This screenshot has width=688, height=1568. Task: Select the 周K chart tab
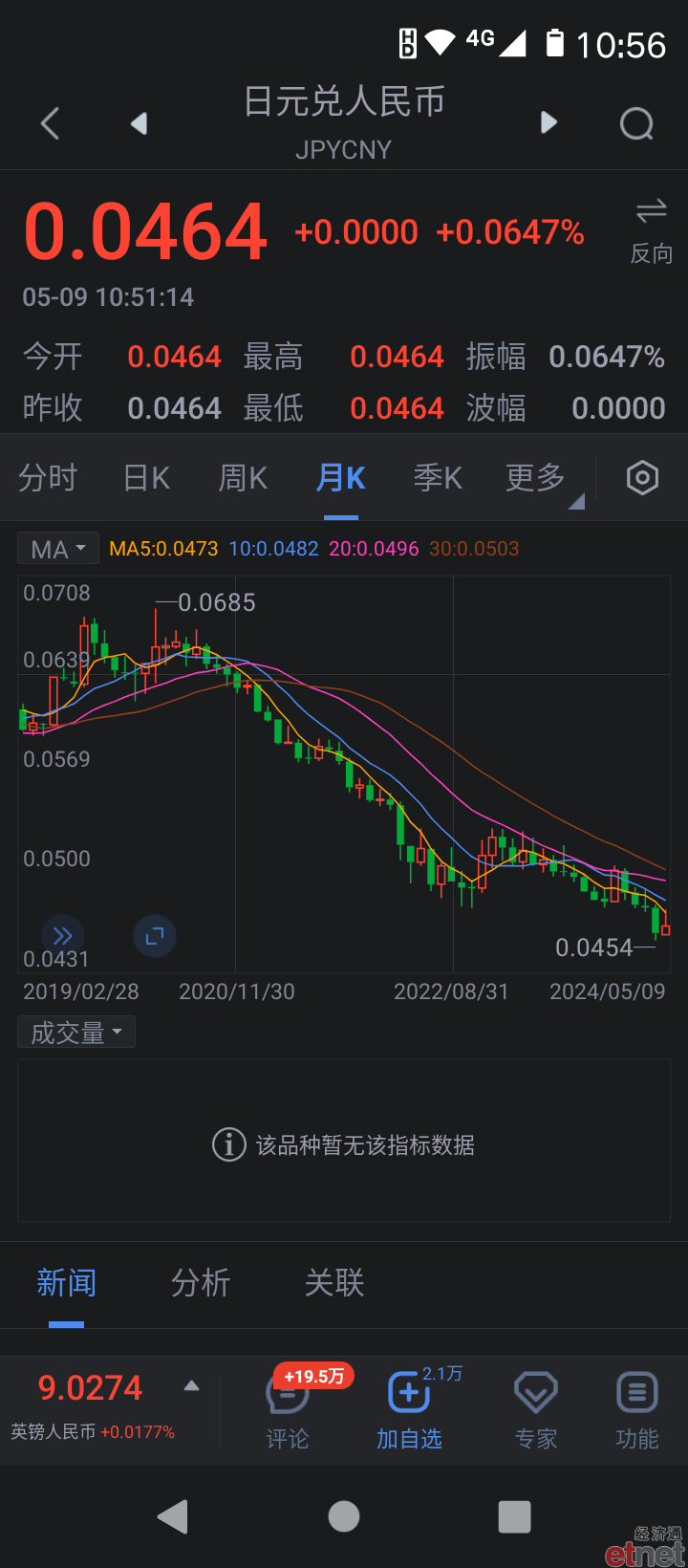point(243,477)
